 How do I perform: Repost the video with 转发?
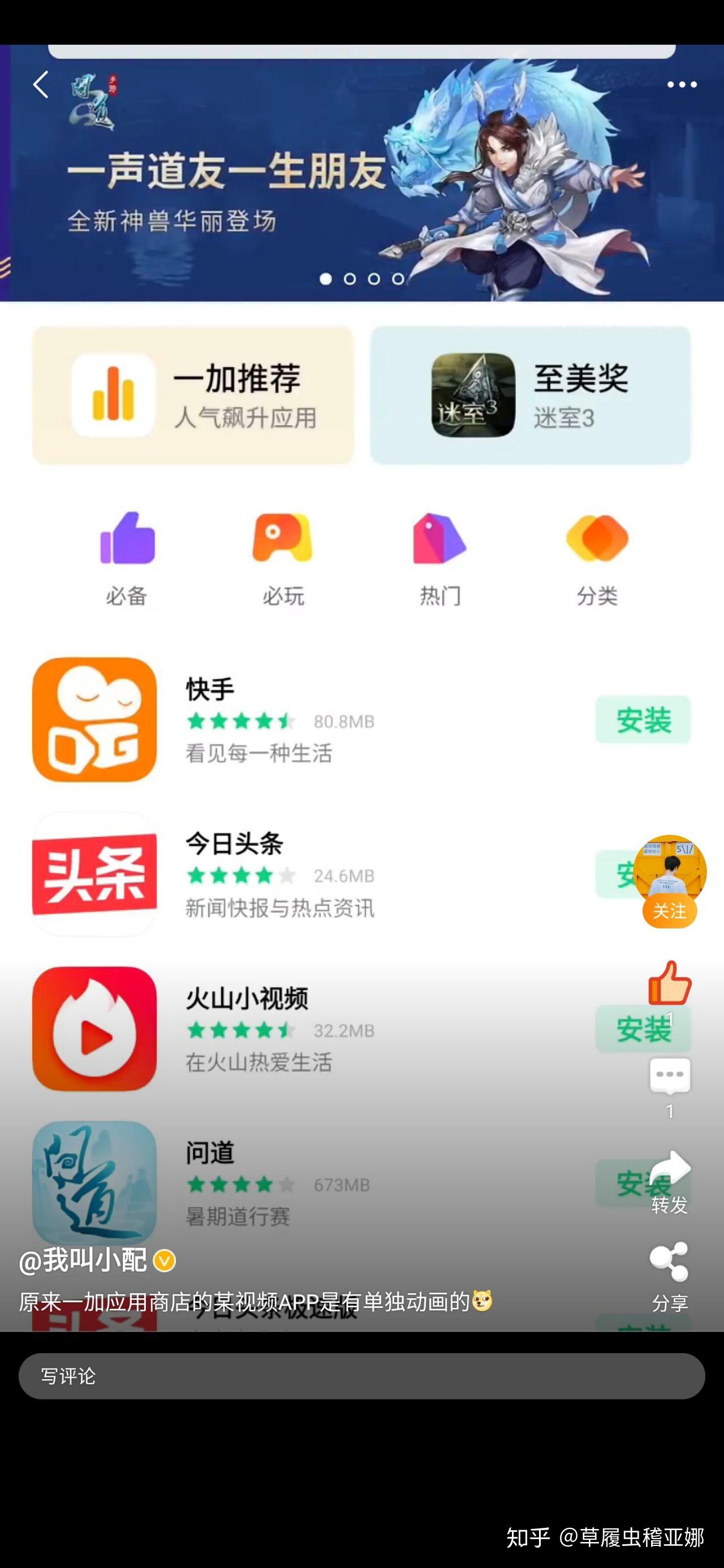[670, 1181]
